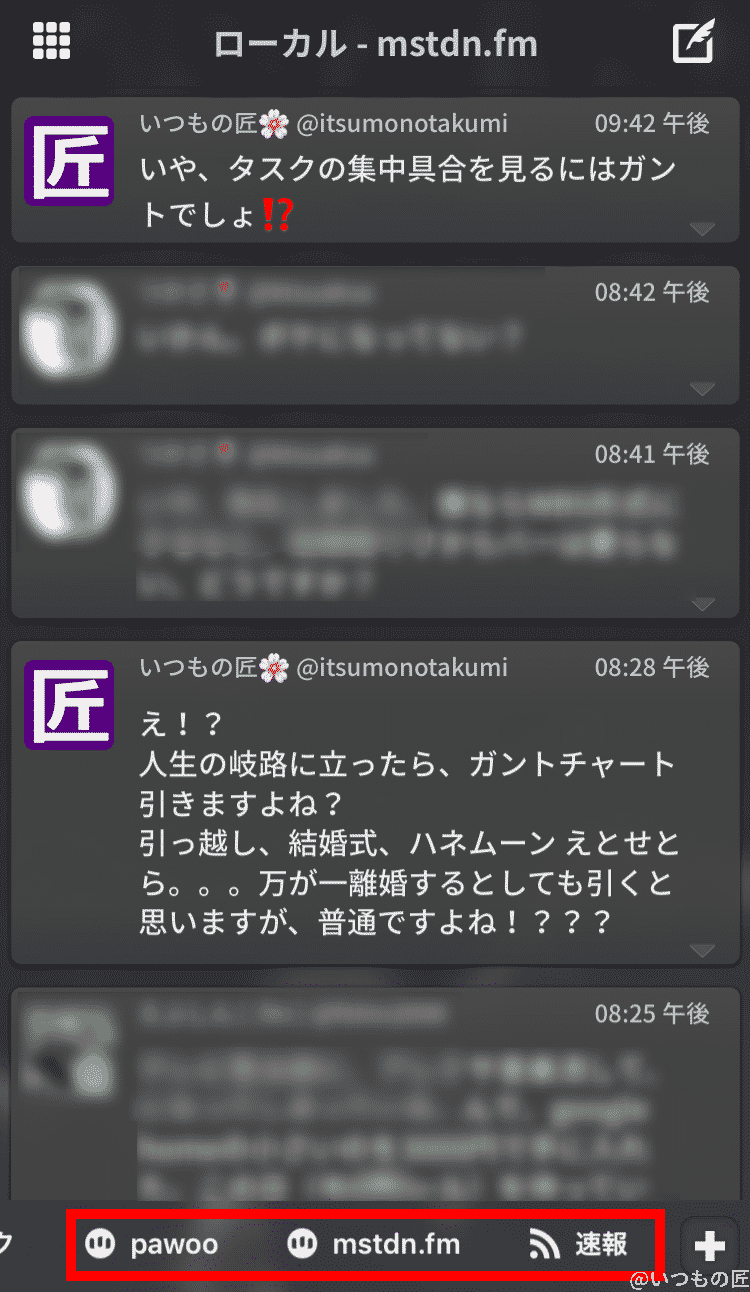Open 匠 avatar on the 09:42 午後 post

[x=69, y=160]
